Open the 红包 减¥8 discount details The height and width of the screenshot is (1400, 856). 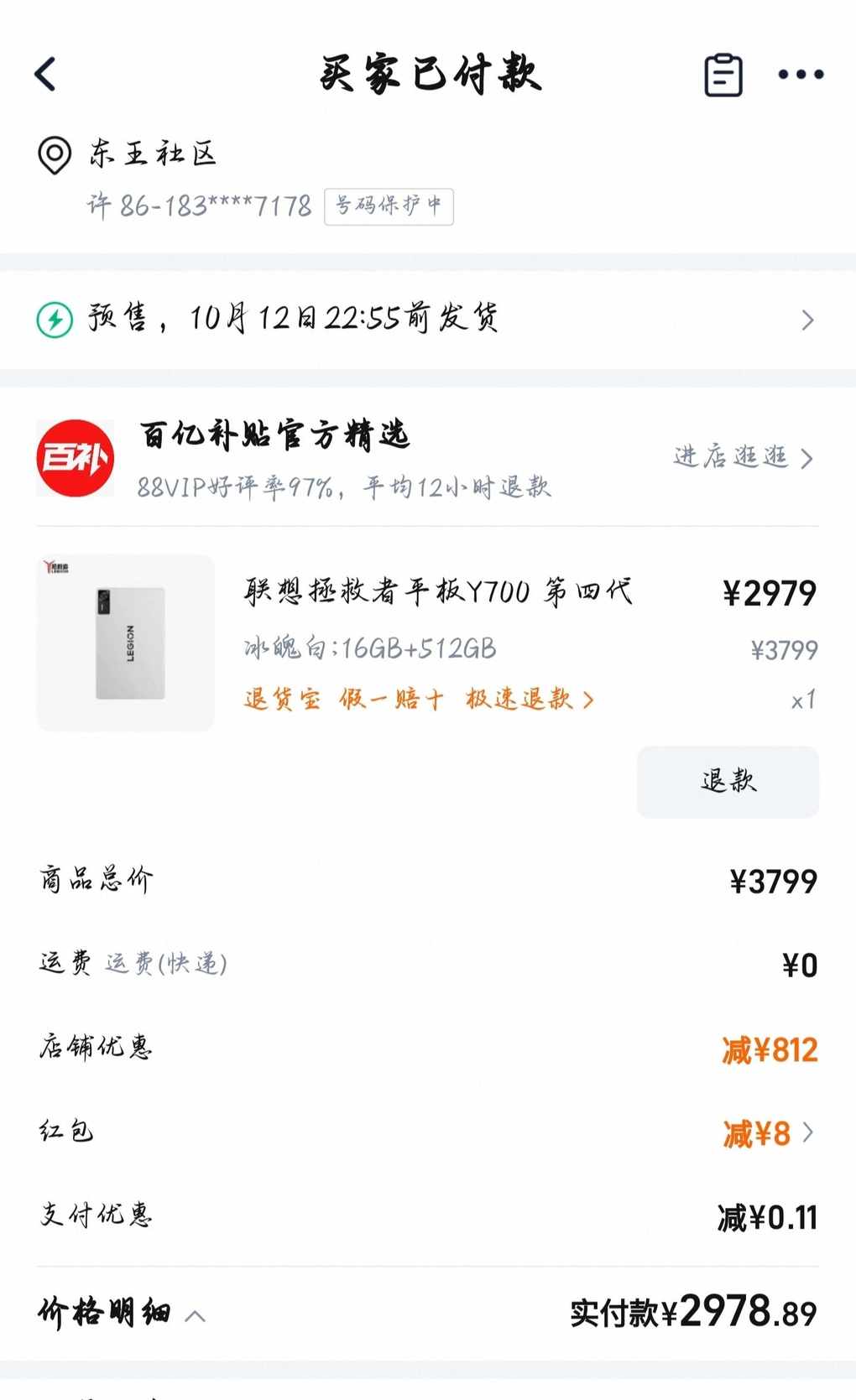point(767,1133)
